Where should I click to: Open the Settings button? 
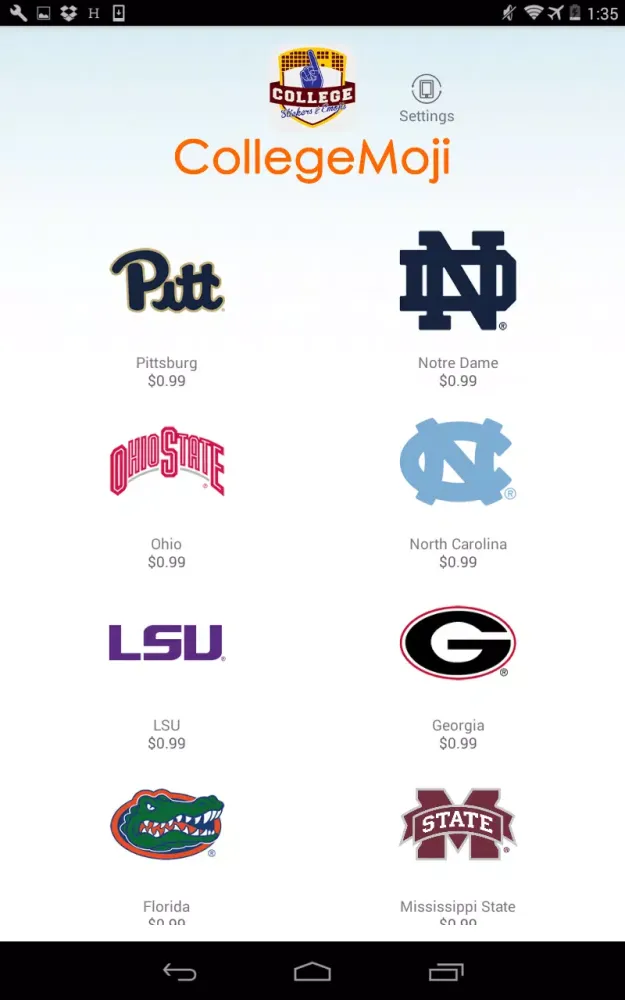(x=426, y=98)
